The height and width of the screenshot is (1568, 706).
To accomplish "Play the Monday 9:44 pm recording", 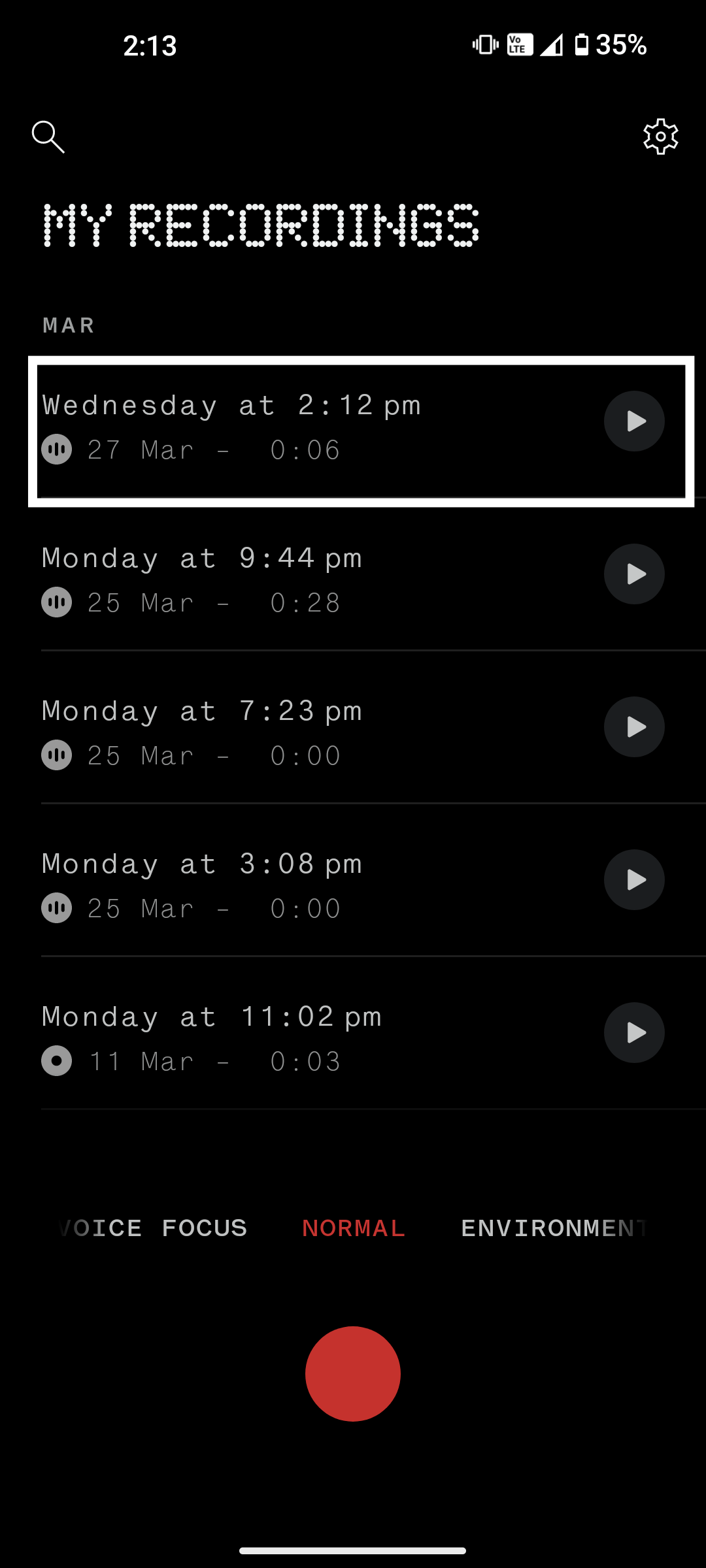I will [634, 574].
